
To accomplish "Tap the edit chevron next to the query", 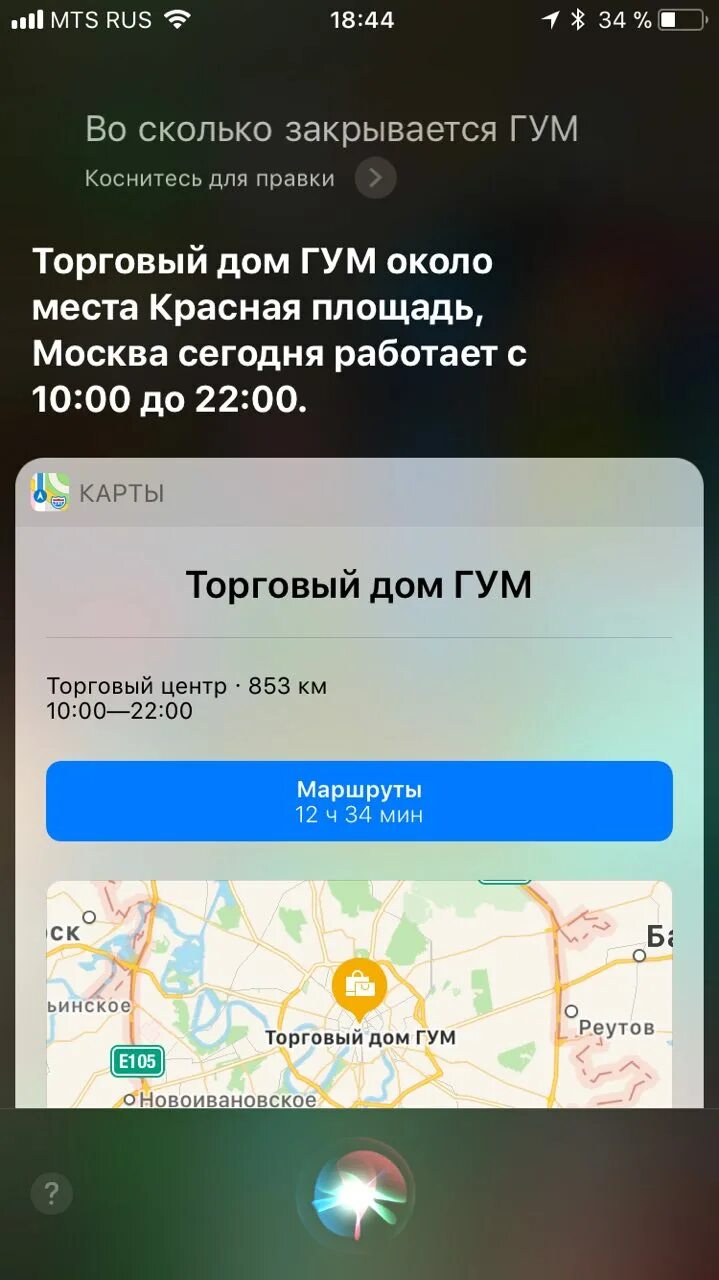I will pyautogui.click(x=375, y=179).
